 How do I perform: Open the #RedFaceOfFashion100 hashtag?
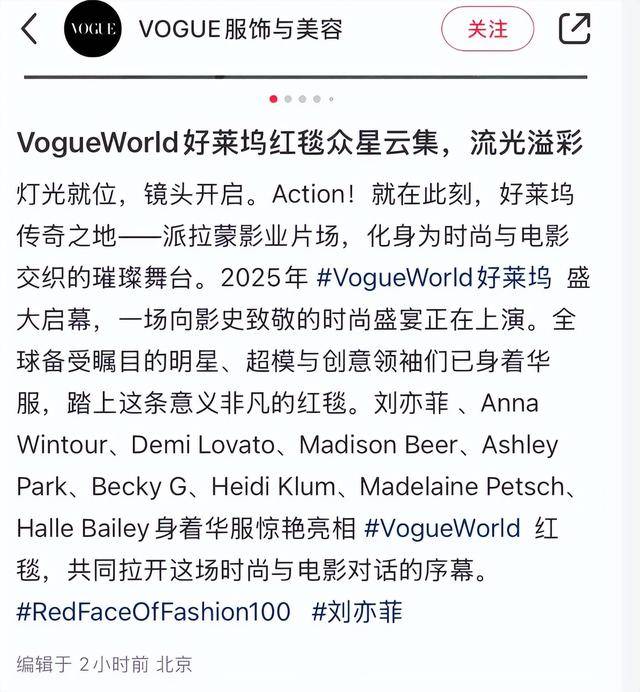coord(153,611)
